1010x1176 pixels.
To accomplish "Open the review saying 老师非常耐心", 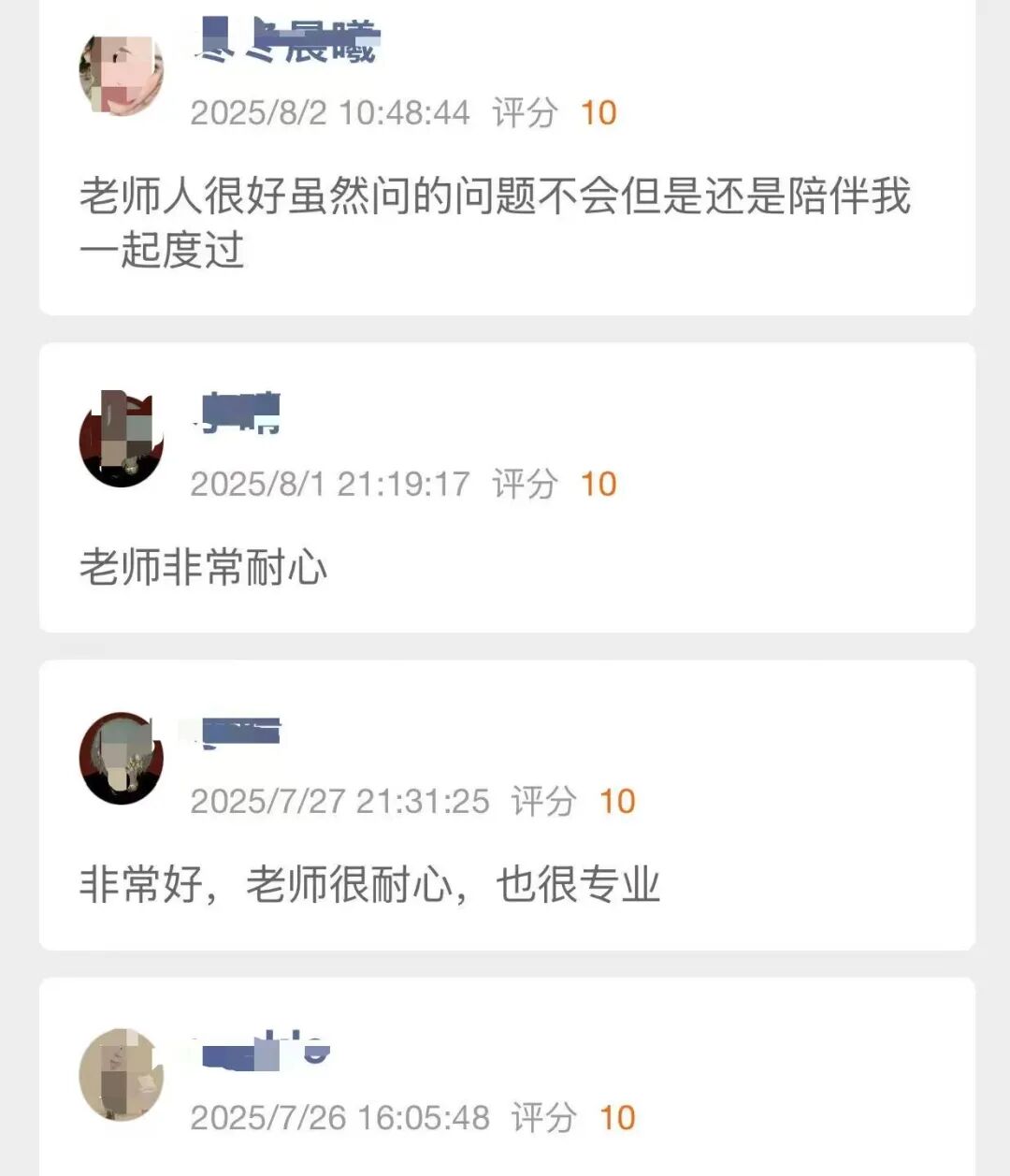I will (204, 568).
